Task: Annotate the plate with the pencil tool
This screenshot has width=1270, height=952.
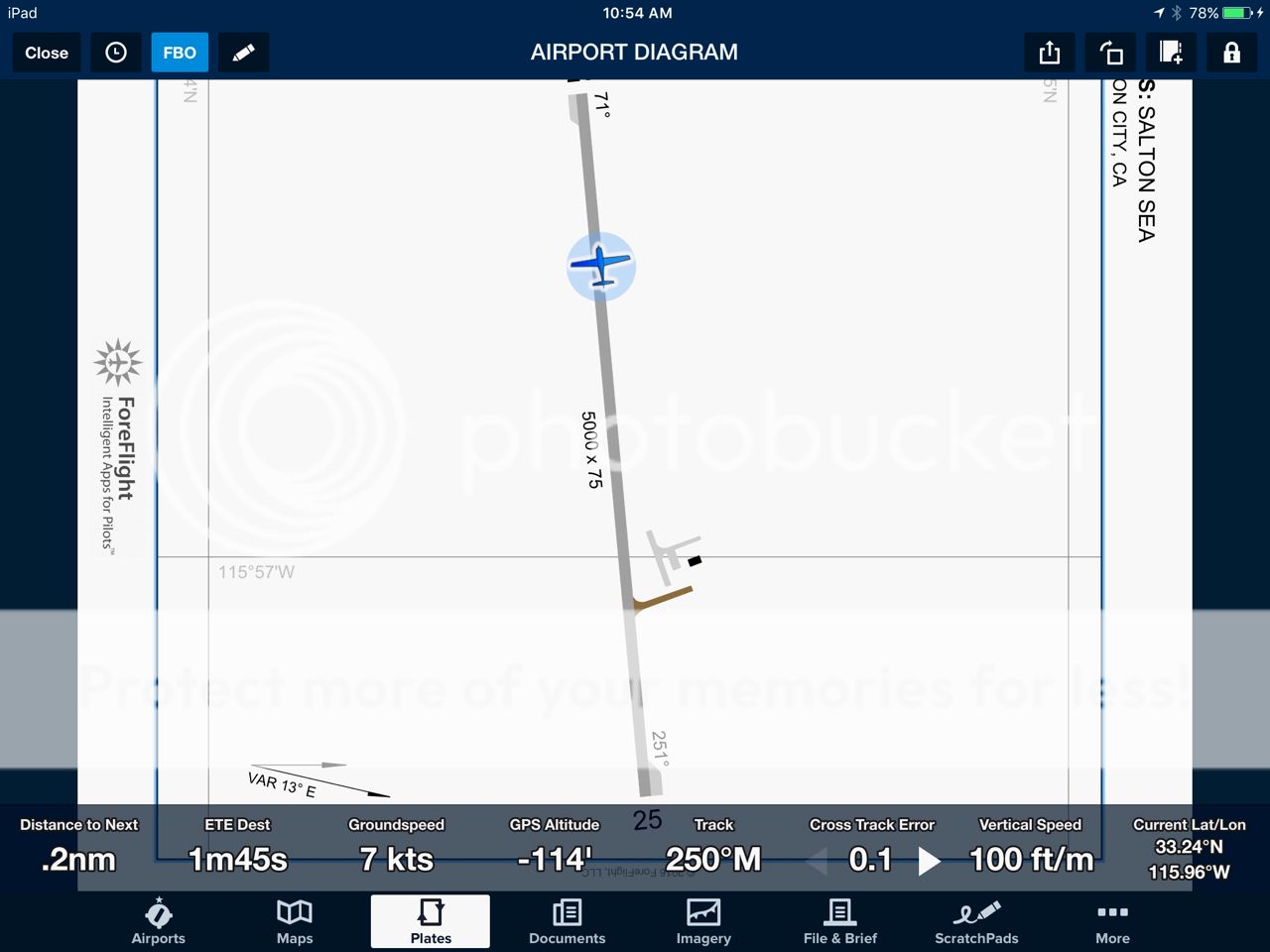Action: (x=243, y=53)
